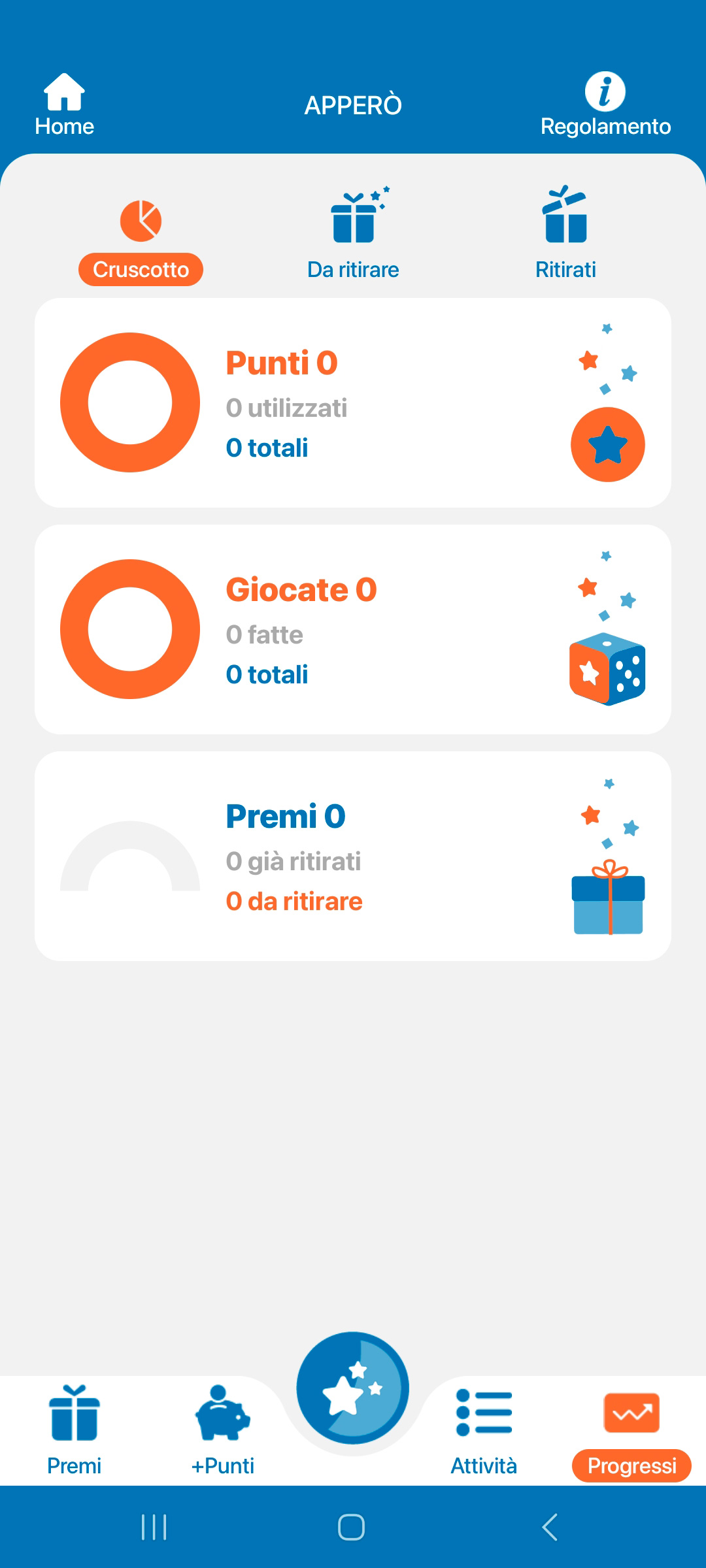Viewport: 706px width, 1568px height.
Task: Show recent apps from the navigation bar
Action: 154,1527
